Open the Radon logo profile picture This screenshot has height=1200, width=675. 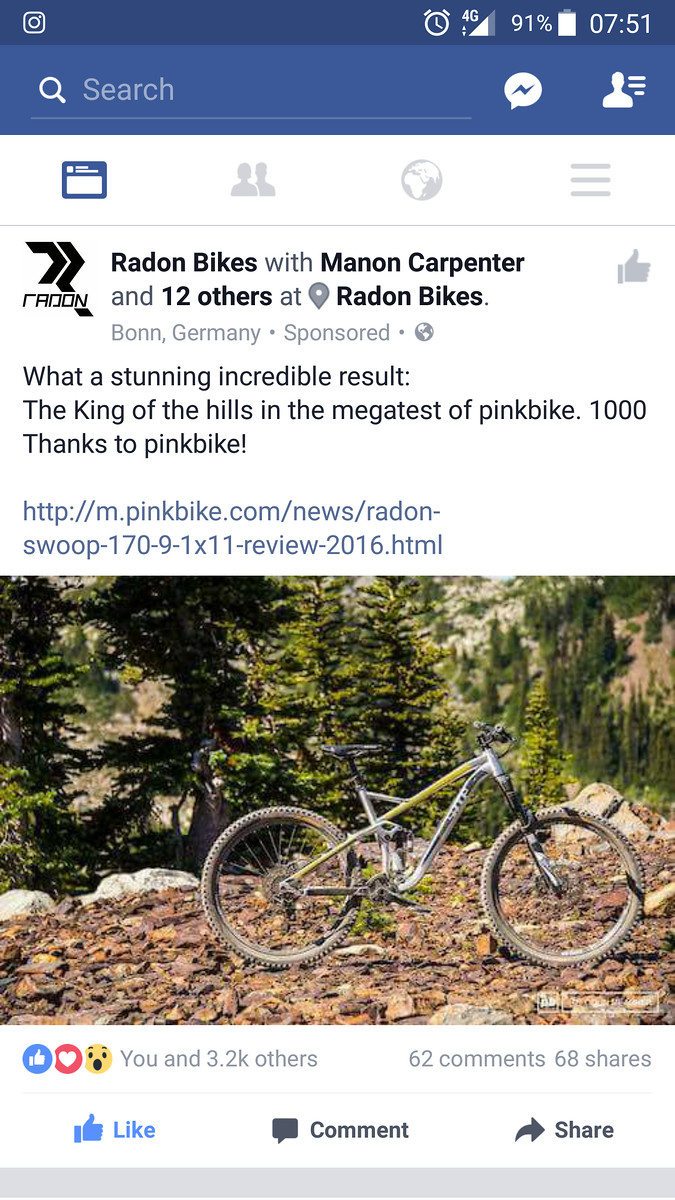(x=57, y=279)
